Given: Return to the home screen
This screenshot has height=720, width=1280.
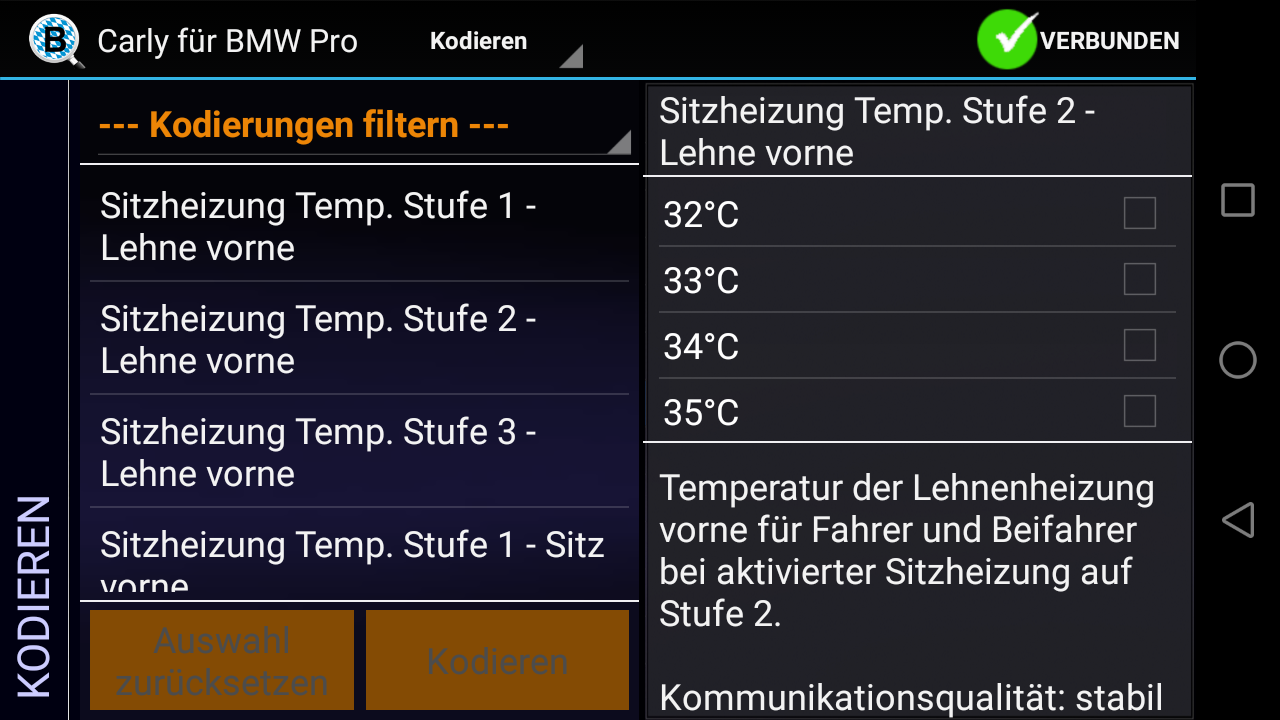Looking at the screenshot, I should tap(1238, 360).
